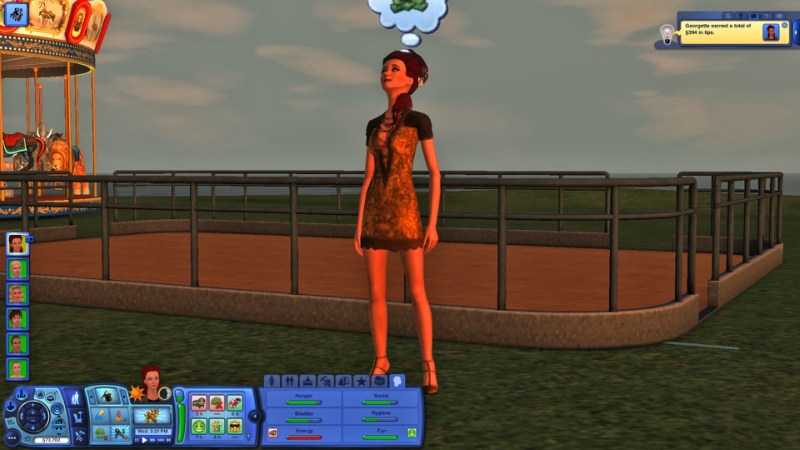The height and width of the screenshot is (450, 800).
Task: Open the Inventory tab
Action: (379, 381)
